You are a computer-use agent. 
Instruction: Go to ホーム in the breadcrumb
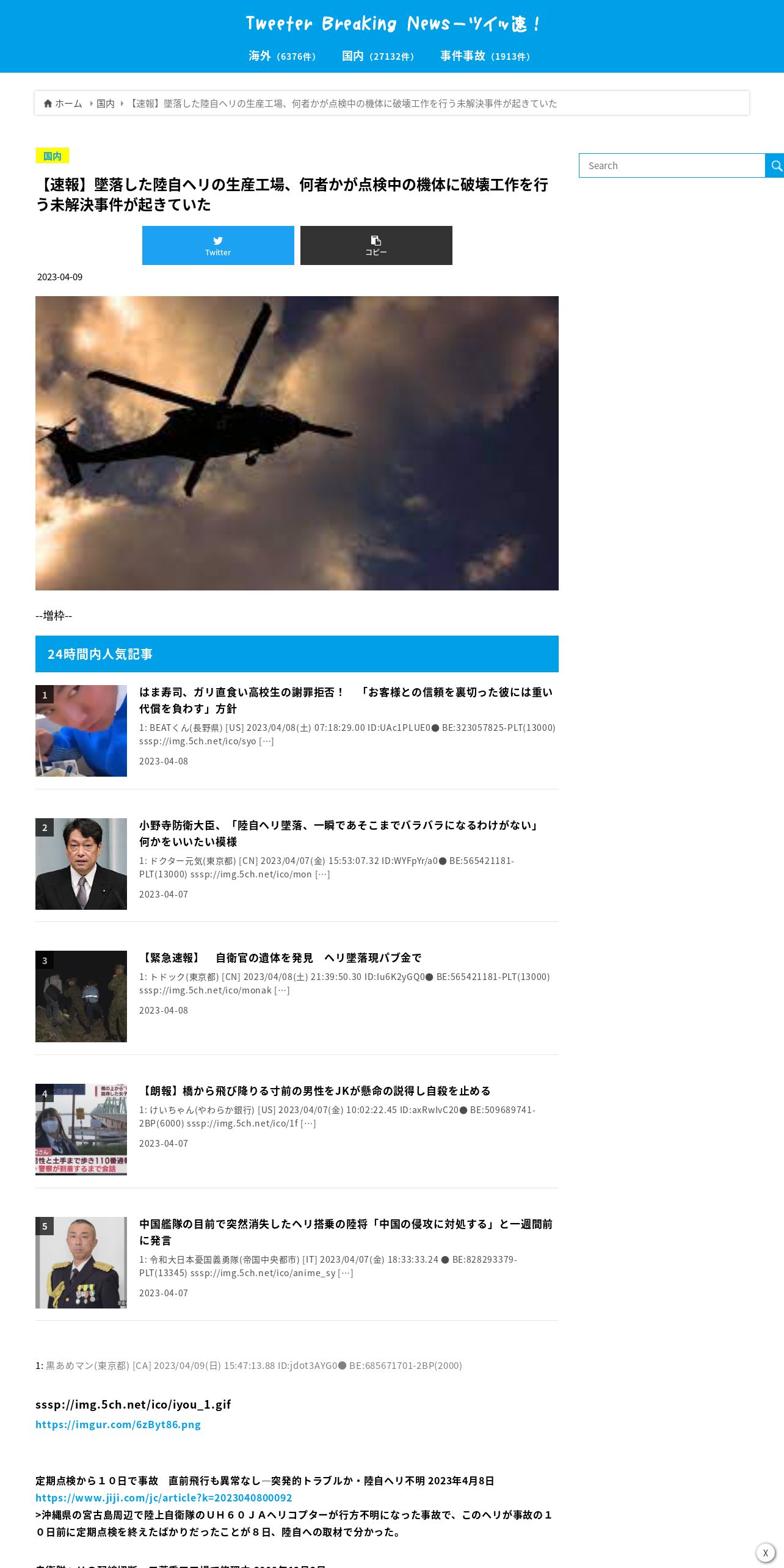coord(63,104)
